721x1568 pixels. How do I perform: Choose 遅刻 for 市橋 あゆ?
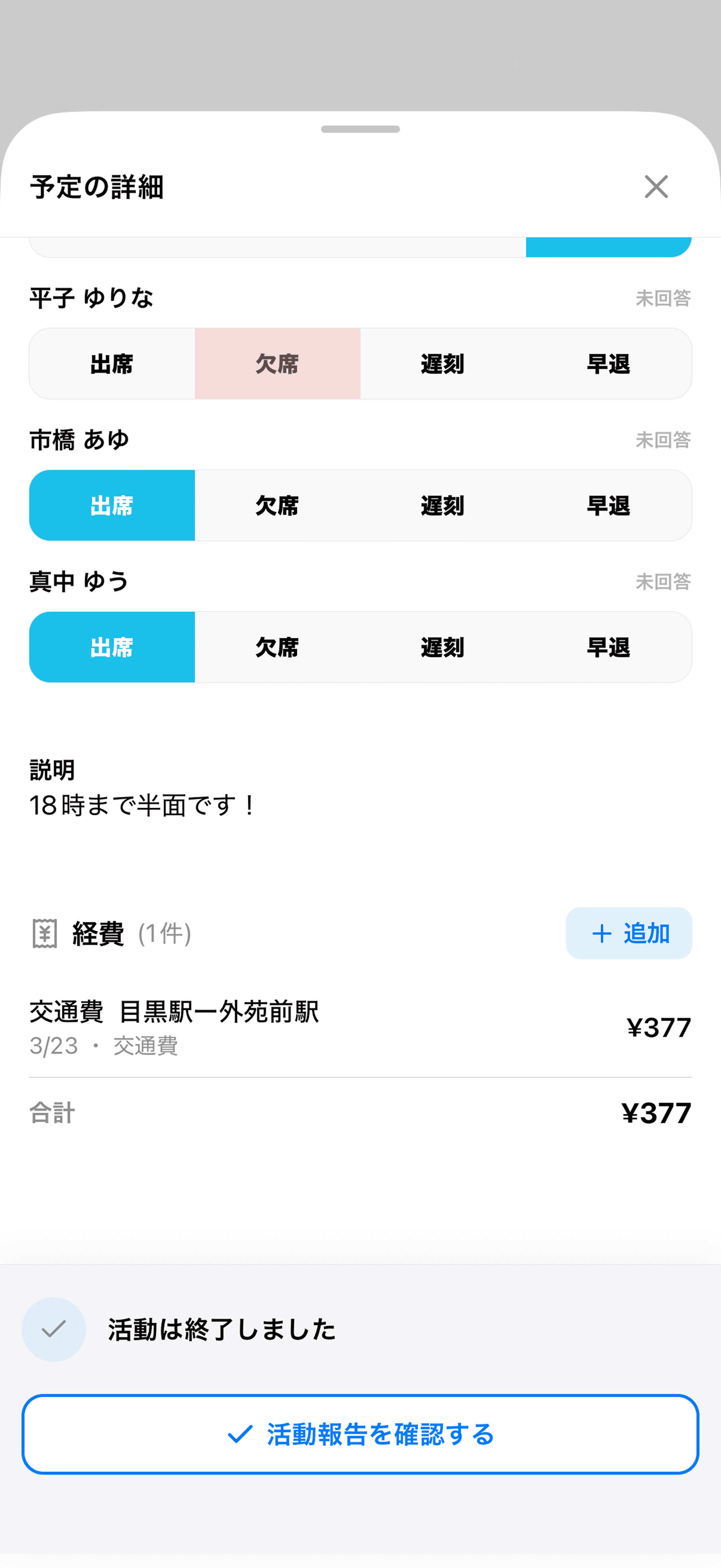442,505
